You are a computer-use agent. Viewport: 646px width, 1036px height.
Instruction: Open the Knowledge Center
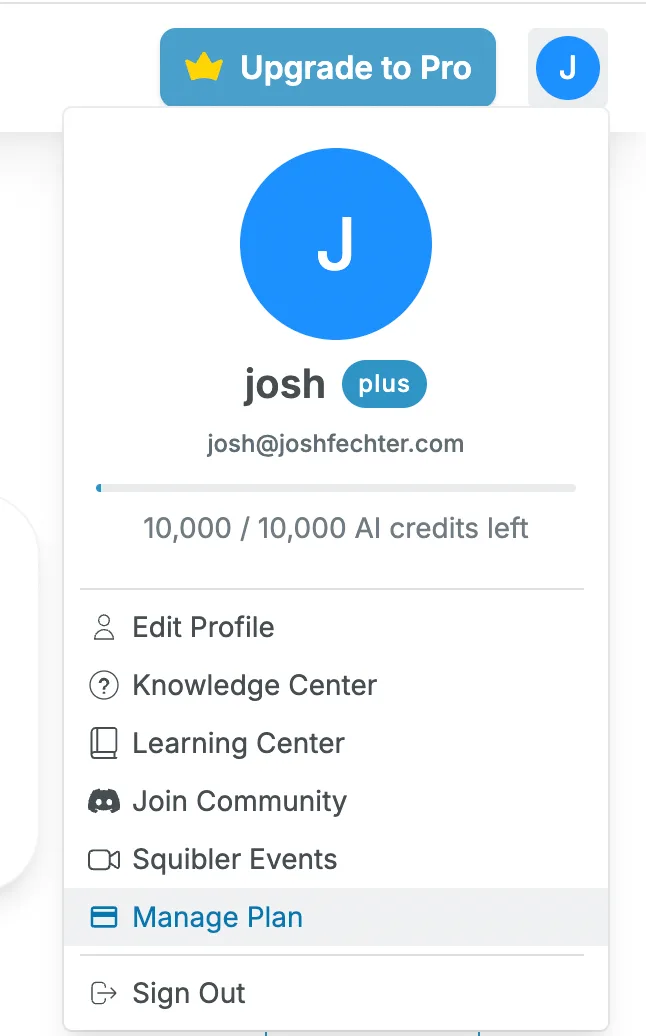254,686
